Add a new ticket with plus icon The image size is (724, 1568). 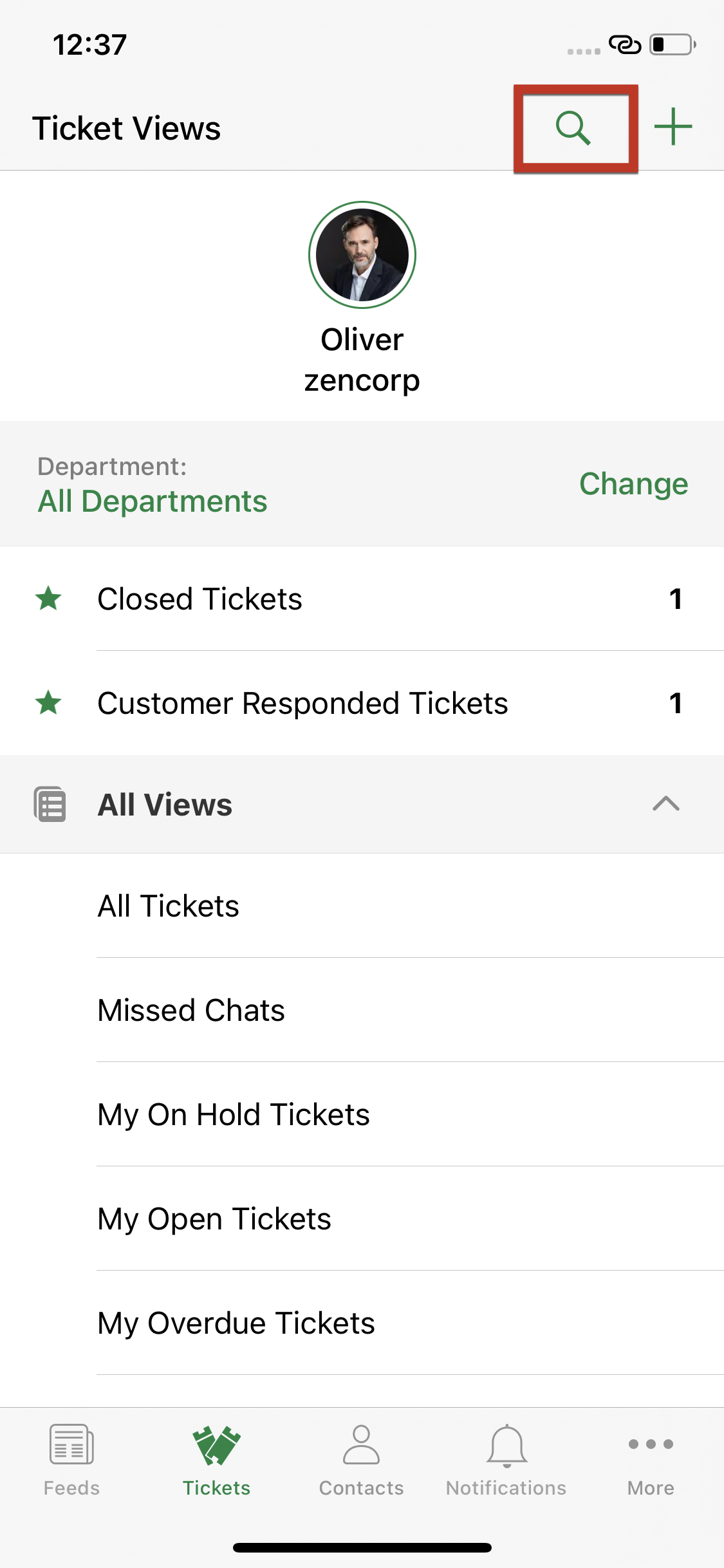coord(673,127)
